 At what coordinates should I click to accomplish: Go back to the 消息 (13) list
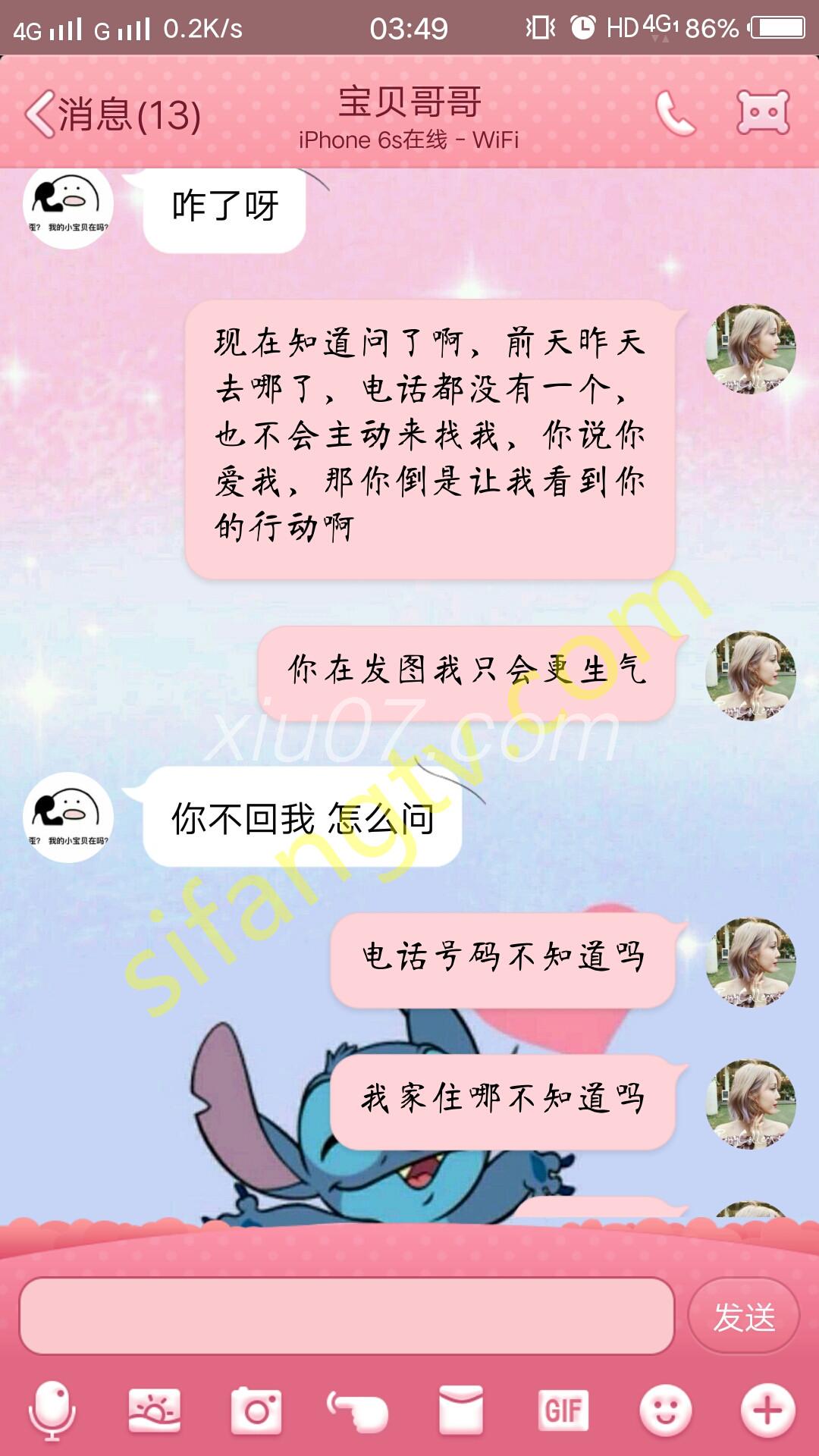click(112, 115)
